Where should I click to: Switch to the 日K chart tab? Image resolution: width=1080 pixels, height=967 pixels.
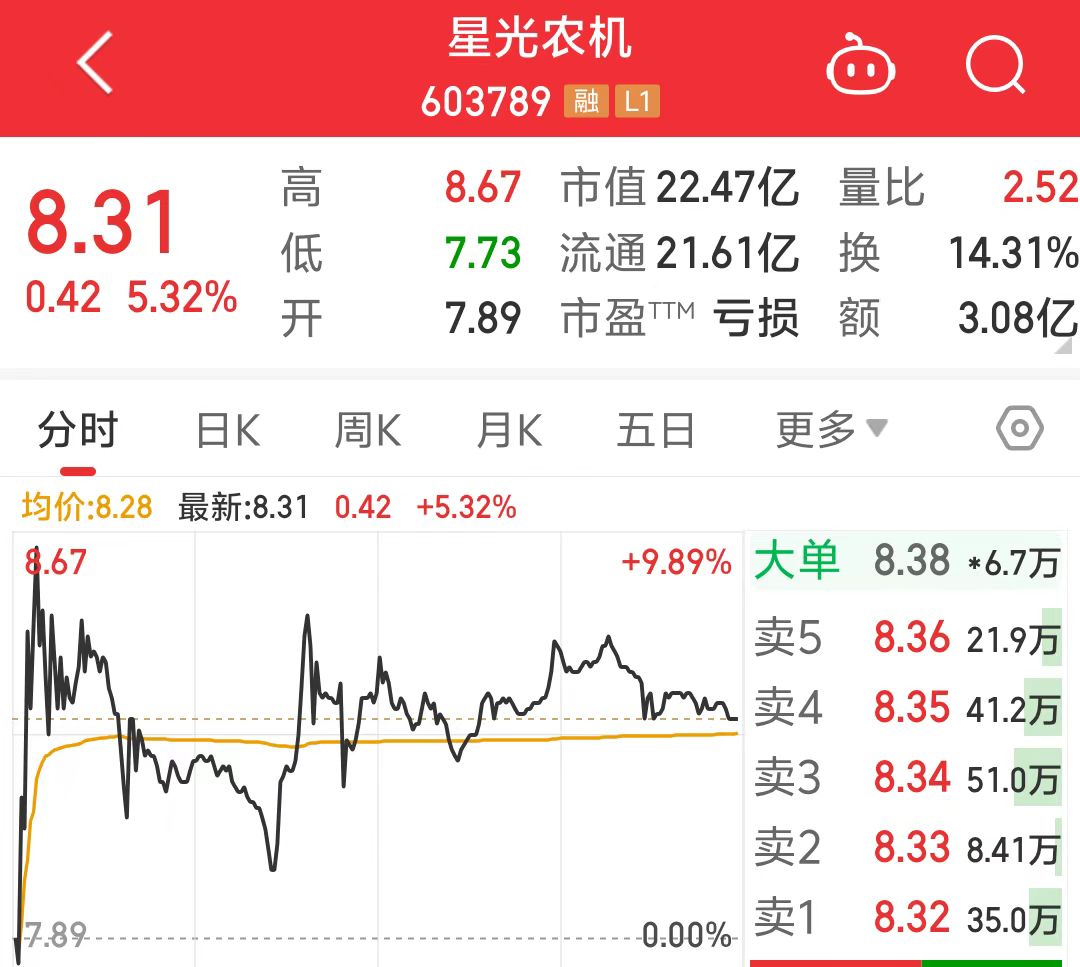tap(228, 431)
